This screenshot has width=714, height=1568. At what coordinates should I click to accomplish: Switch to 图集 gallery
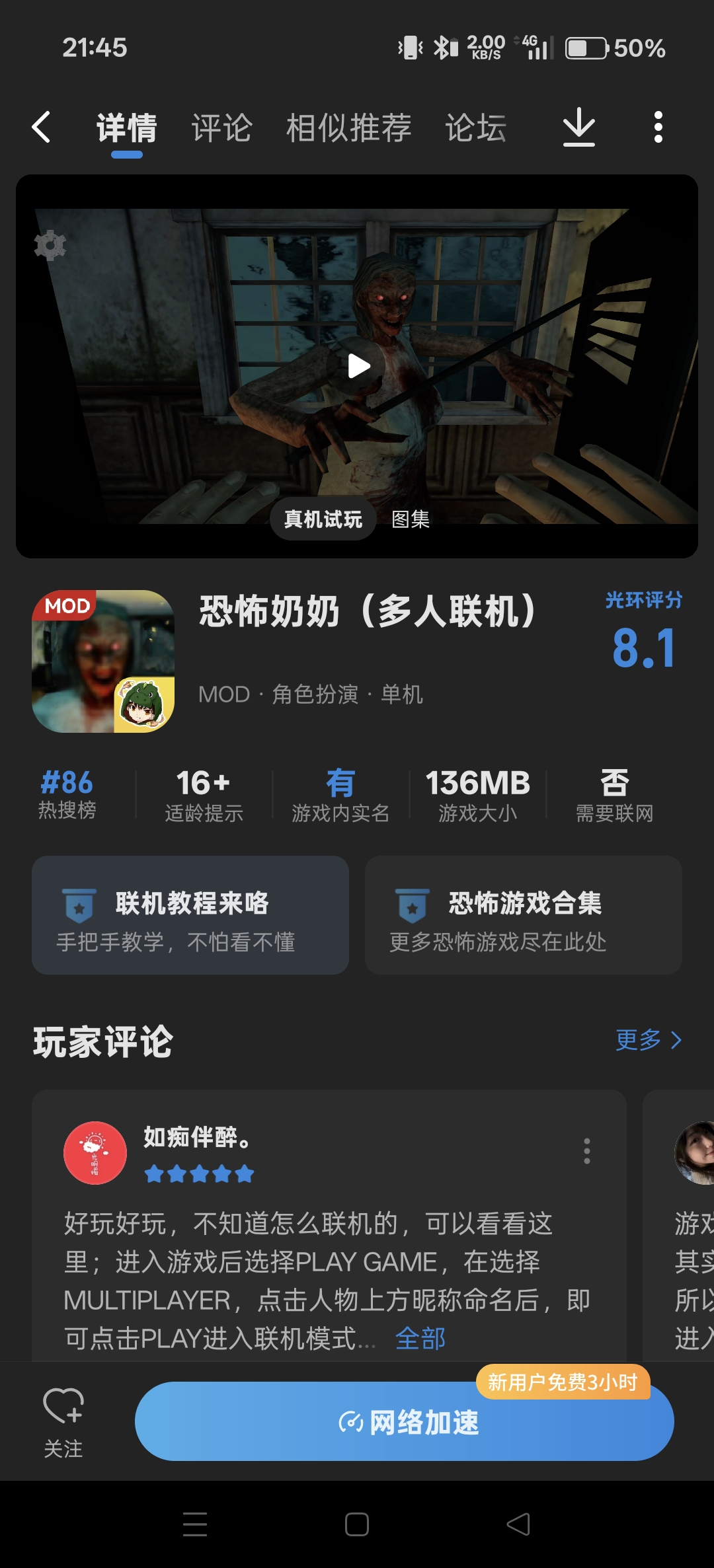(411, 519)
